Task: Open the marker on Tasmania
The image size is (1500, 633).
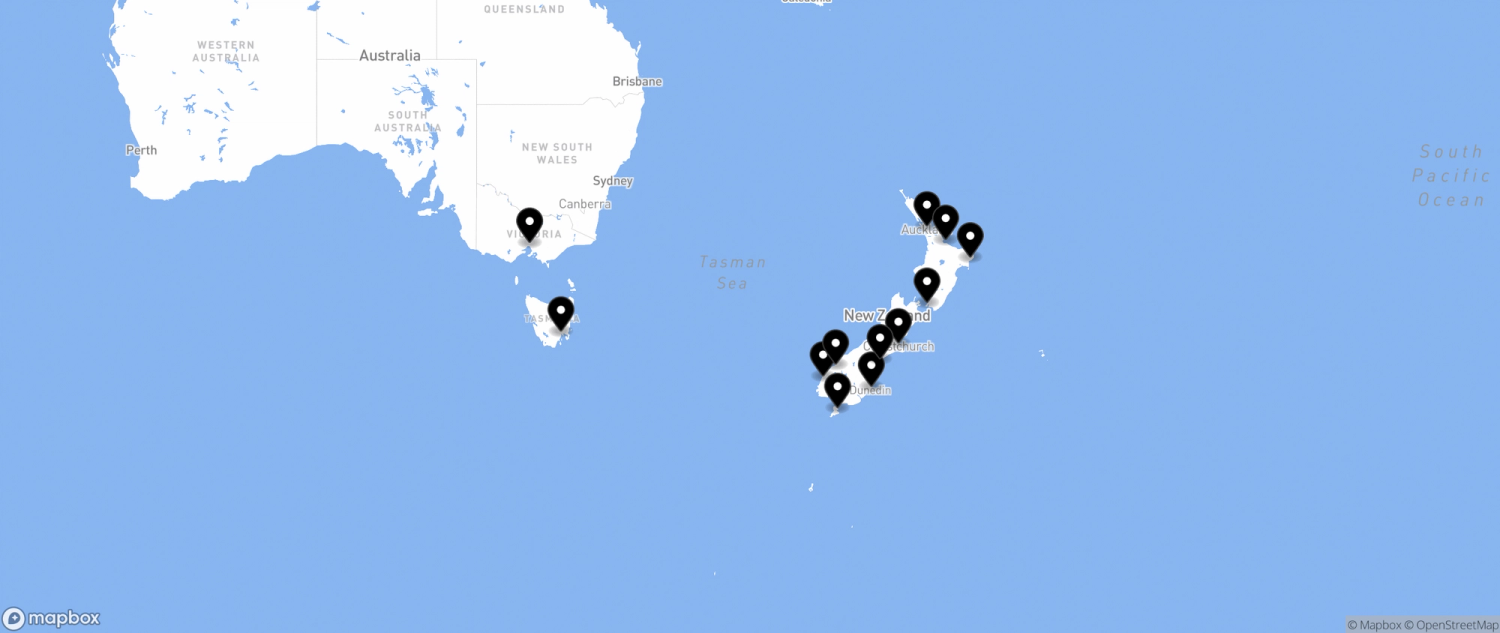Action: pyautogui.click(x=561, y=312)
